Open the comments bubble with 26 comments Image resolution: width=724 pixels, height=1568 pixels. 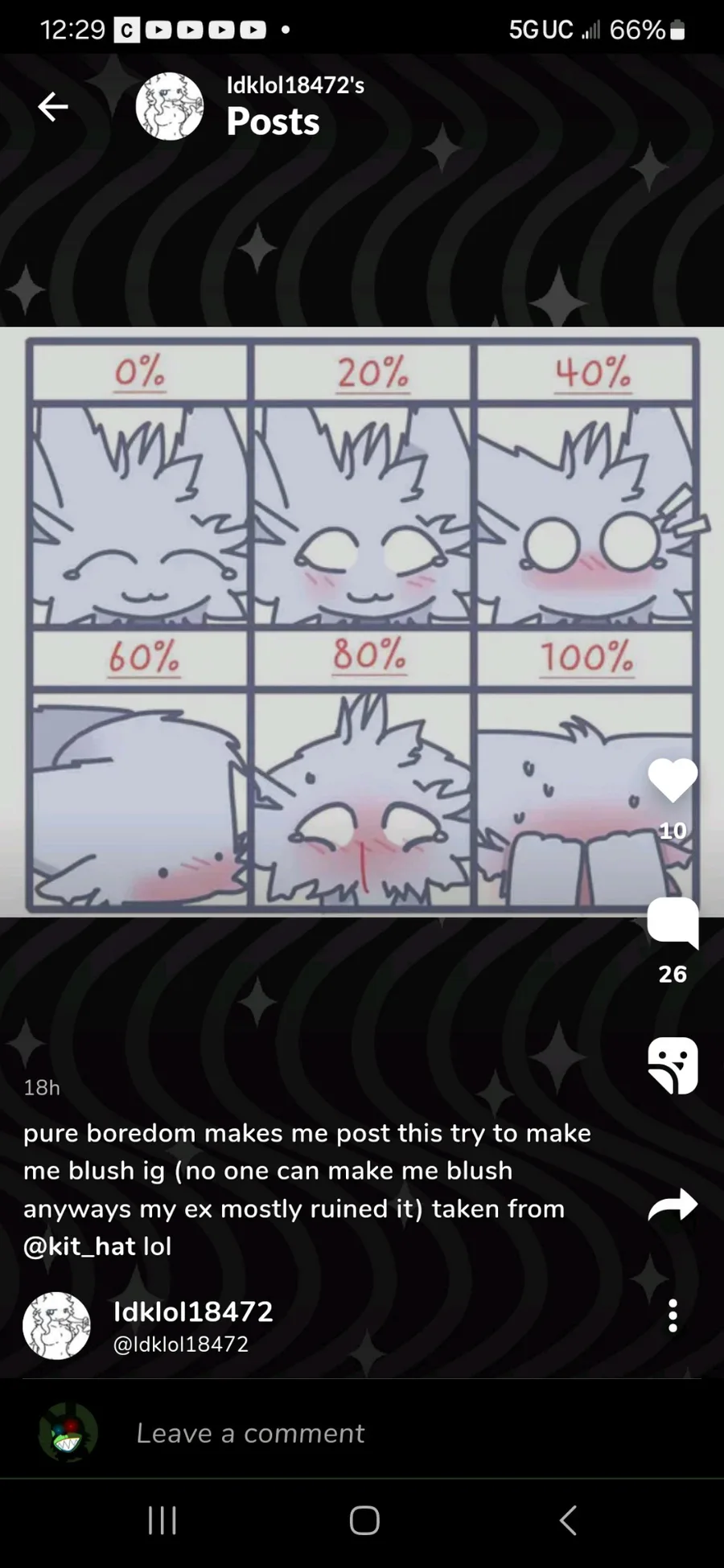coord(673,922)
